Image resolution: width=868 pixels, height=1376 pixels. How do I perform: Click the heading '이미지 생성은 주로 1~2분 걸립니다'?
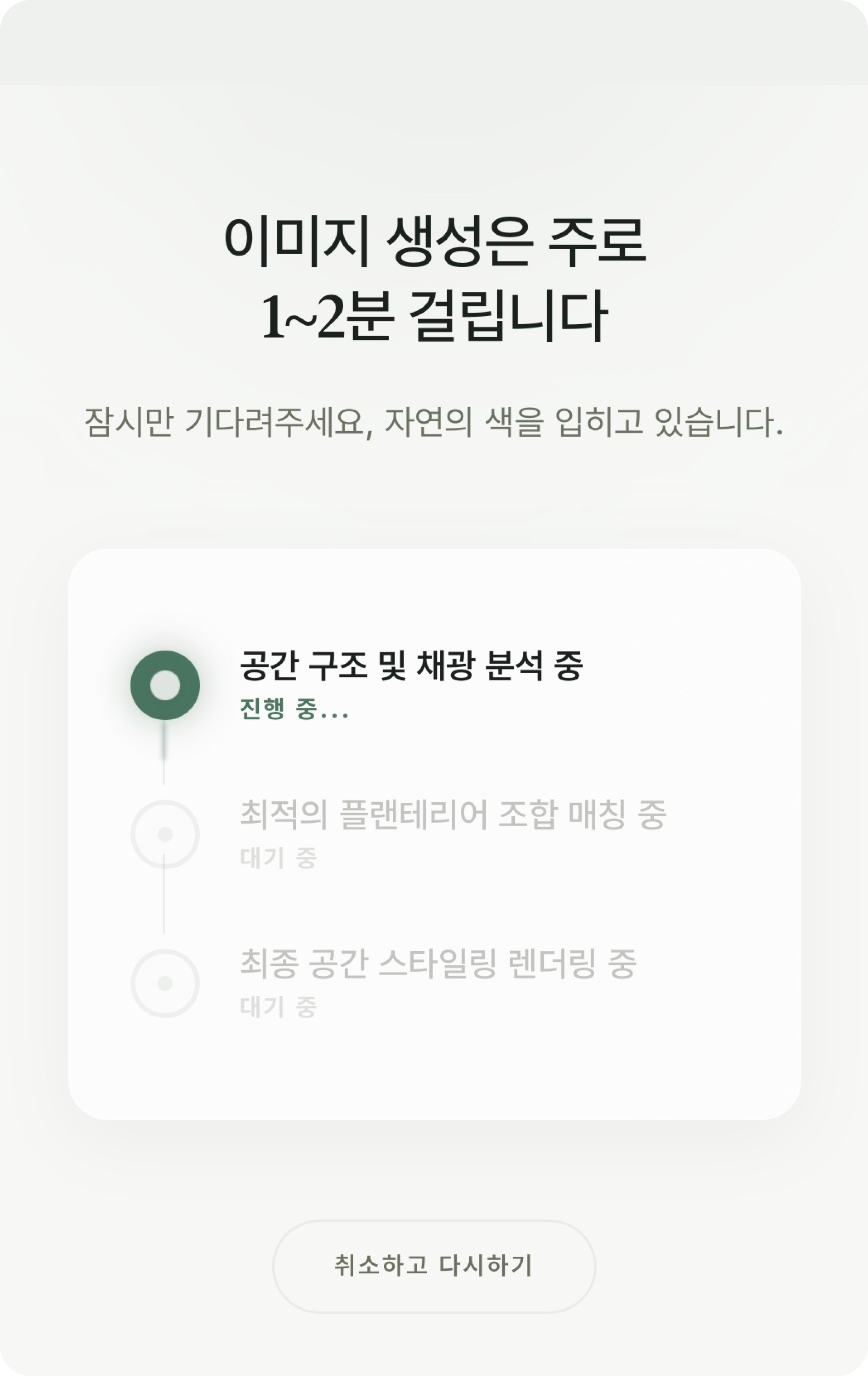(434, 276)
